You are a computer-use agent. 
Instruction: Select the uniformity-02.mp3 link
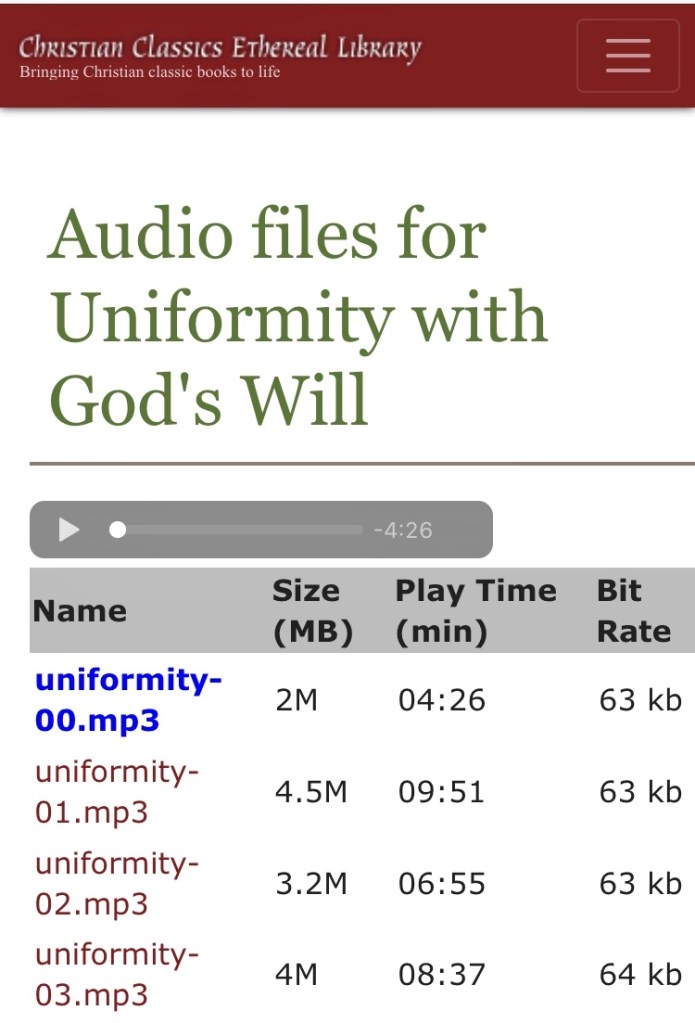point(117,884)
